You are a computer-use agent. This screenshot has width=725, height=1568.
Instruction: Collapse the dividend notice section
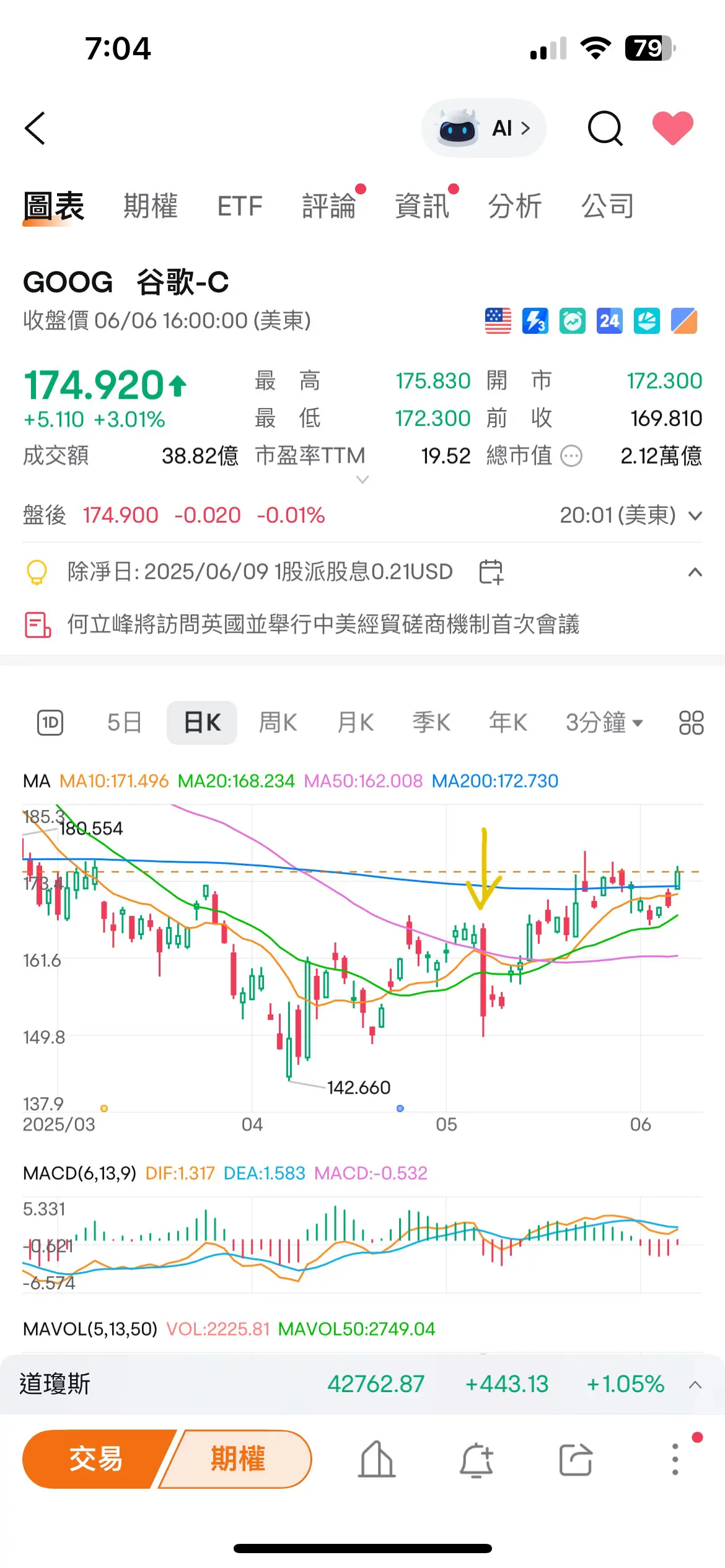click(x=695, y=572)
